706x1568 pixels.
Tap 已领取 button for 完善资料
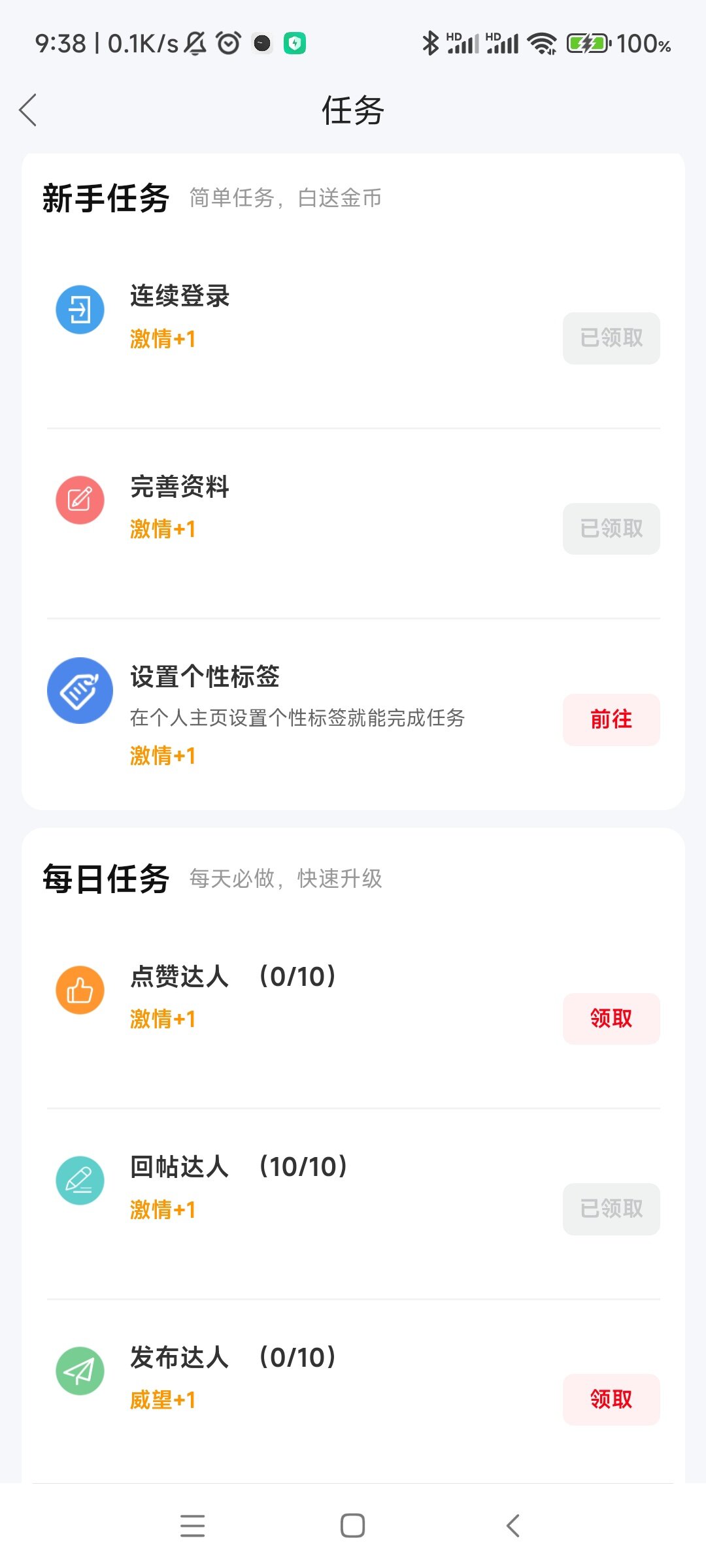pos(611,529)
